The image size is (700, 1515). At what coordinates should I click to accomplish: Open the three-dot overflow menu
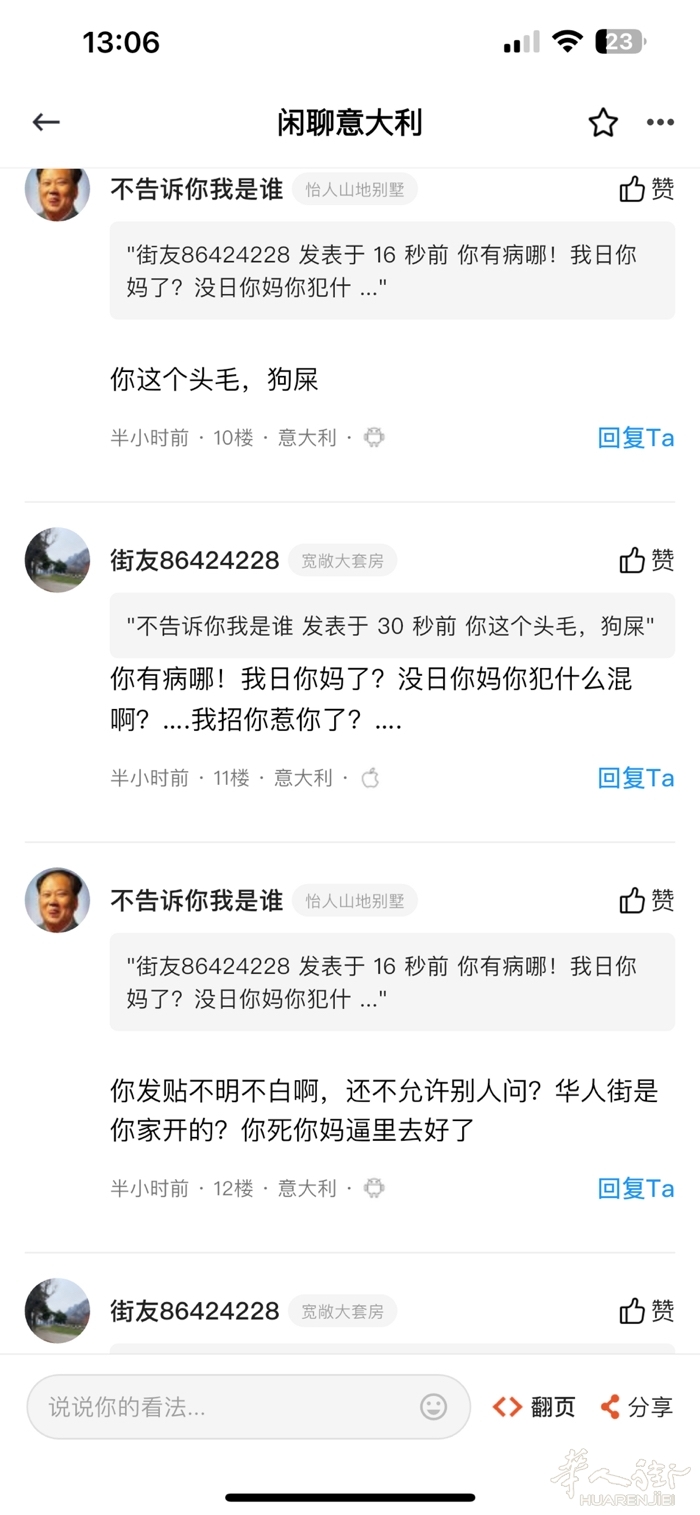(x=660, y=122)
